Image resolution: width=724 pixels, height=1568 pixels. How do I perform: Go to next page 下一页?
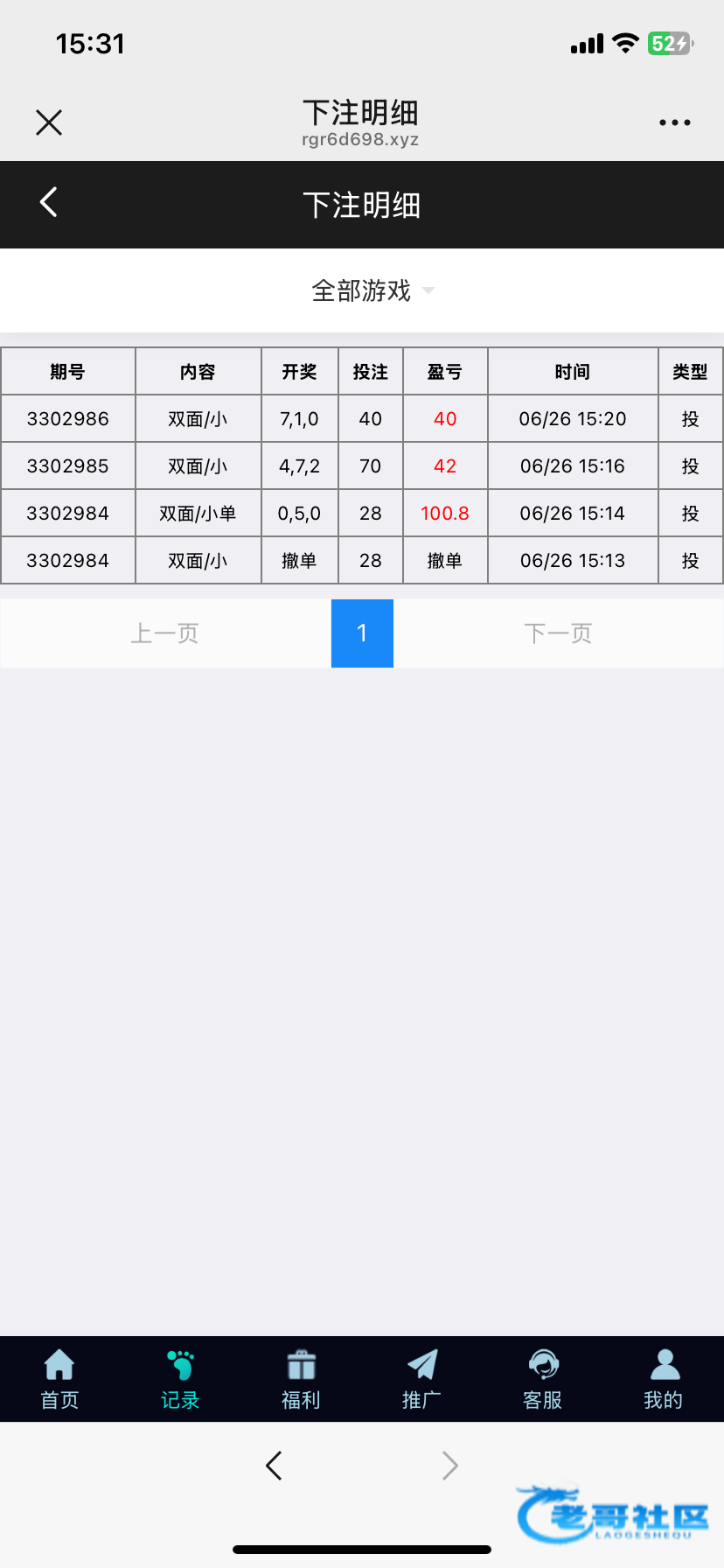(559, 633)
